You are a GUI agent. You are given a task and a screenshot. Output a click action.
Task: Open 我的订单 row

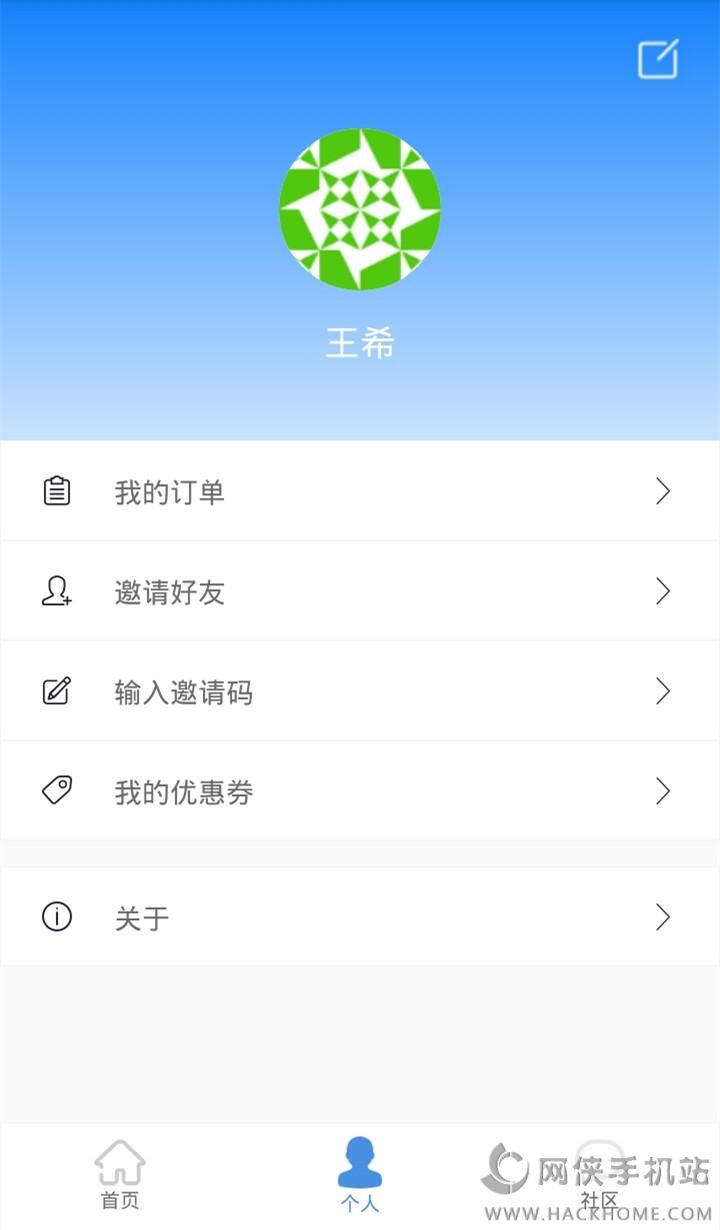(360, 491)
